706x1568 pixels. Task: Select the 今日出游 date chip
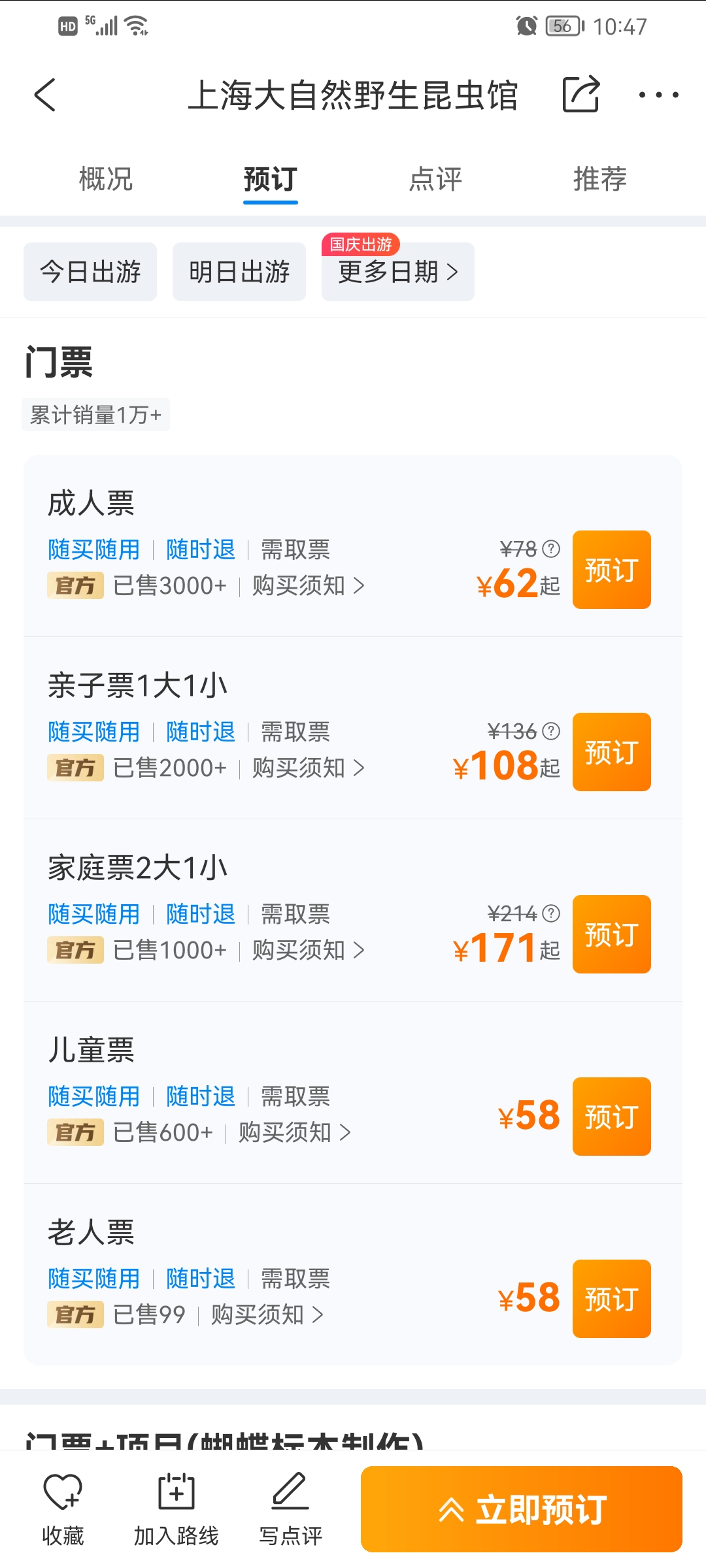pyautogui.click(x=90, y=272)
